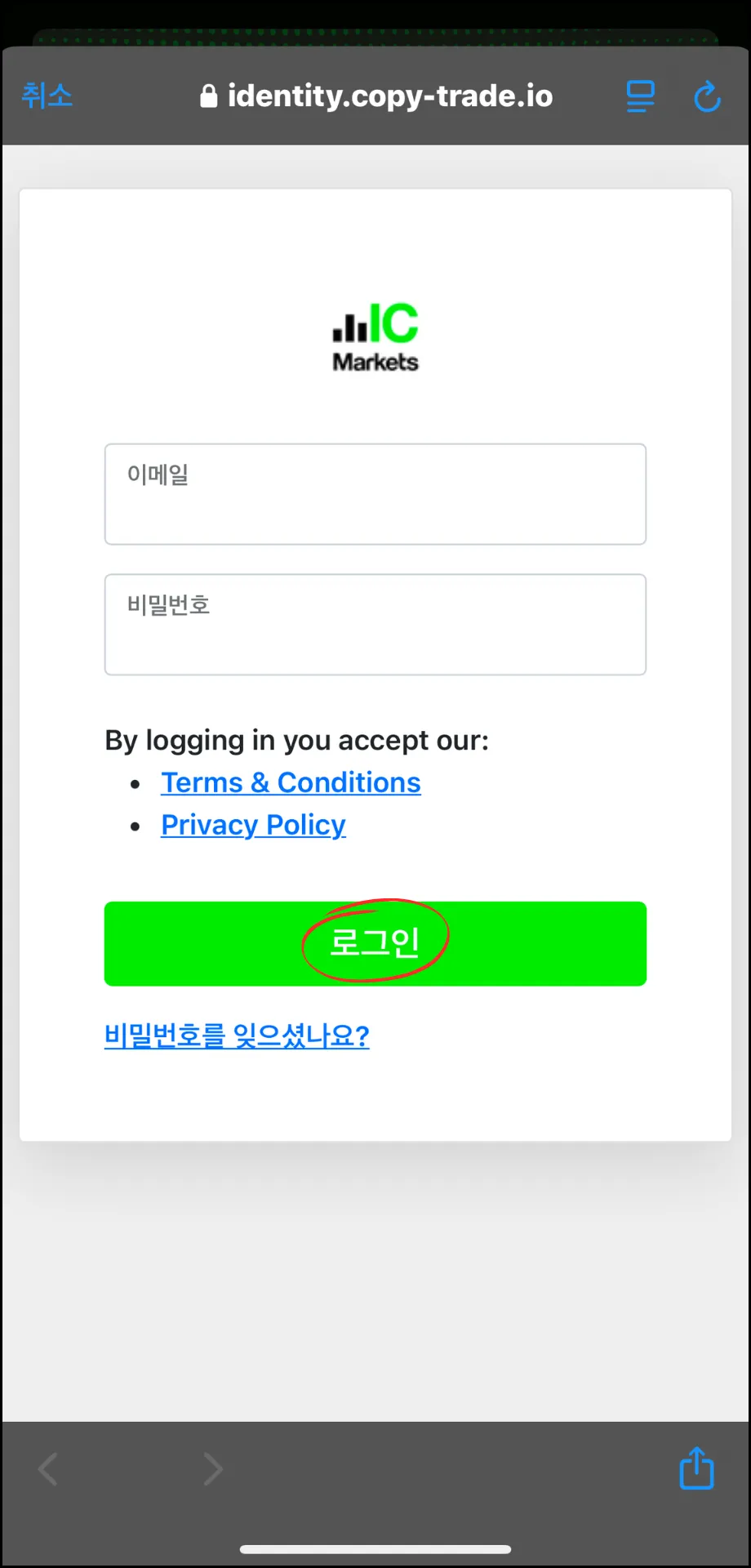Reload the page
This screenshot has width=751, height=1568.
pos(707,96)
